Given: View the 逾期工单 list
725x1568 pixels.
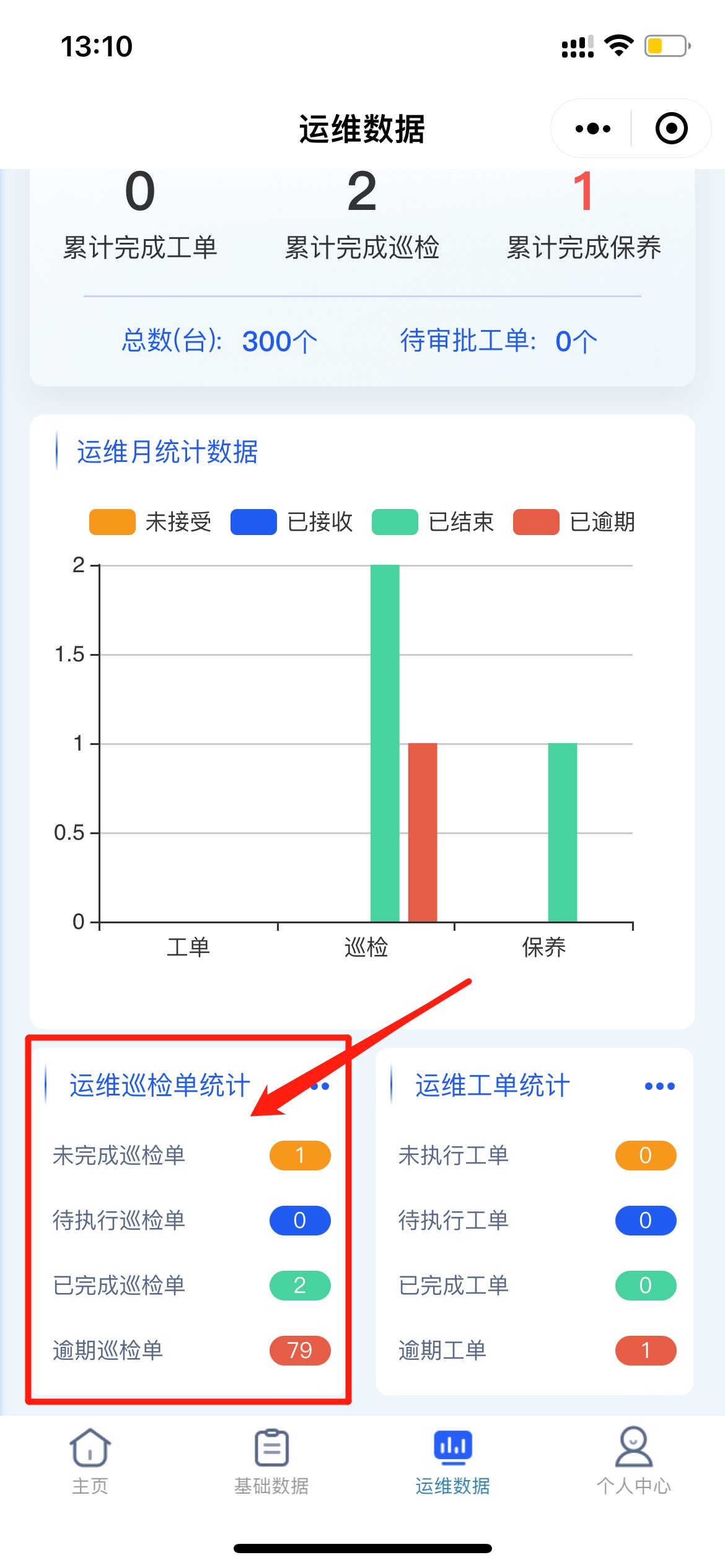Looking at the screenshot, I should pos(537,1351).
